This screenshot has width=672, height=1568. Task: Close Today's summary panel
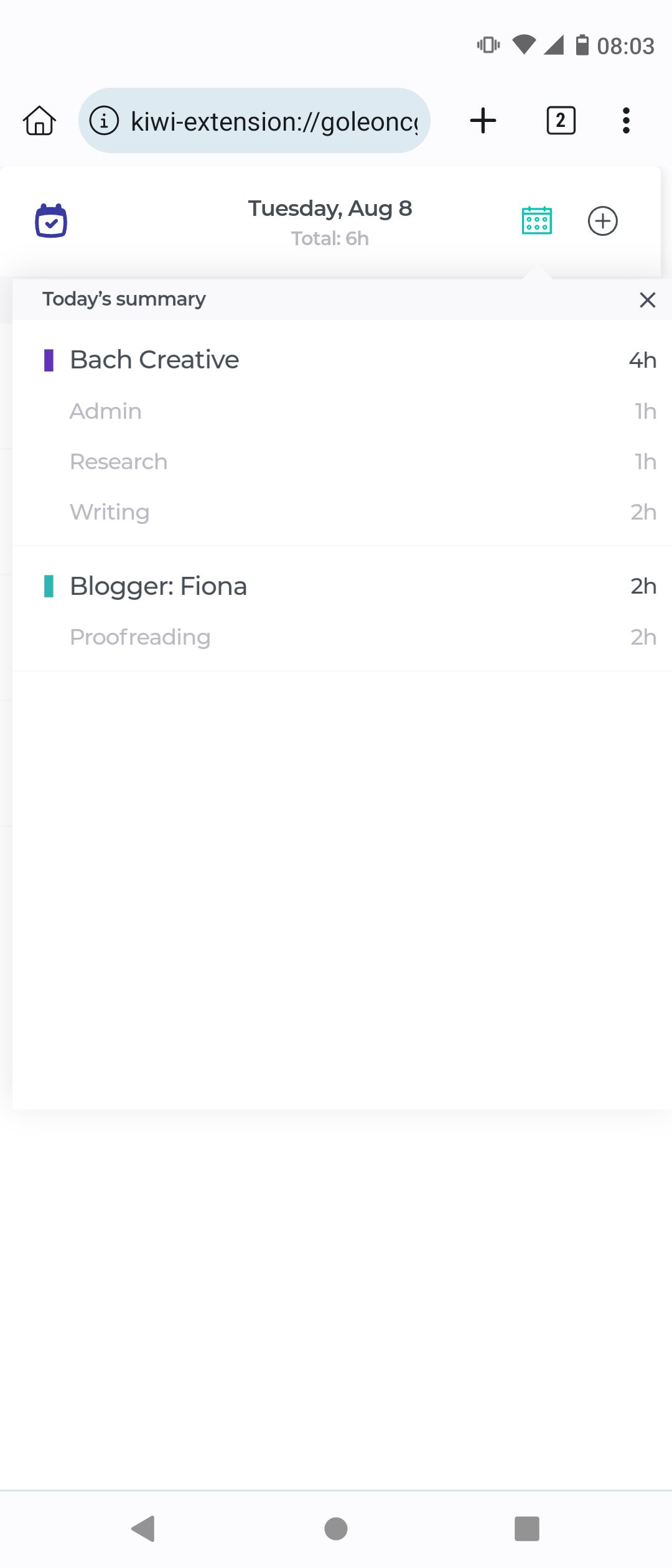(647, 300)
